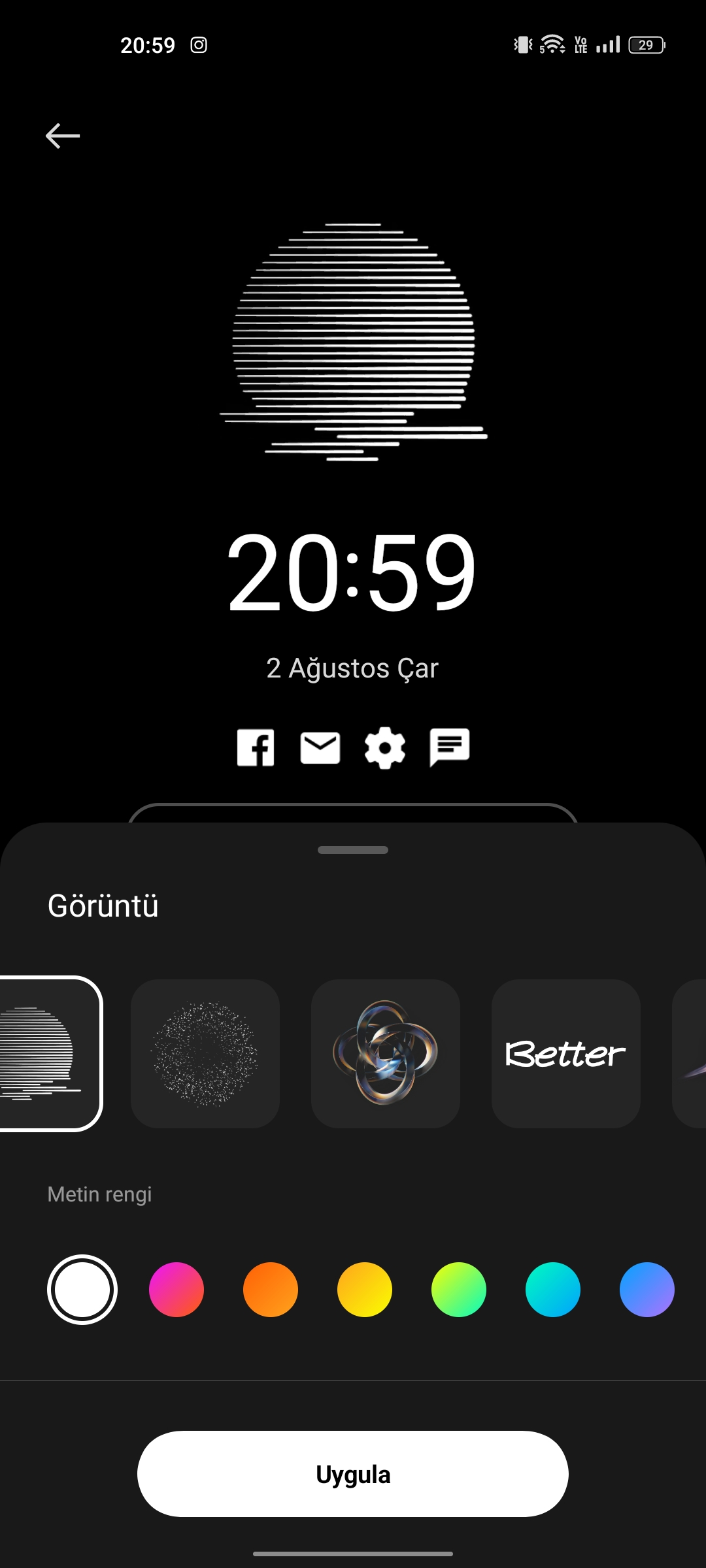Tap the bottom sheet drag handle
706x1568 pixels.
point(353,850)
